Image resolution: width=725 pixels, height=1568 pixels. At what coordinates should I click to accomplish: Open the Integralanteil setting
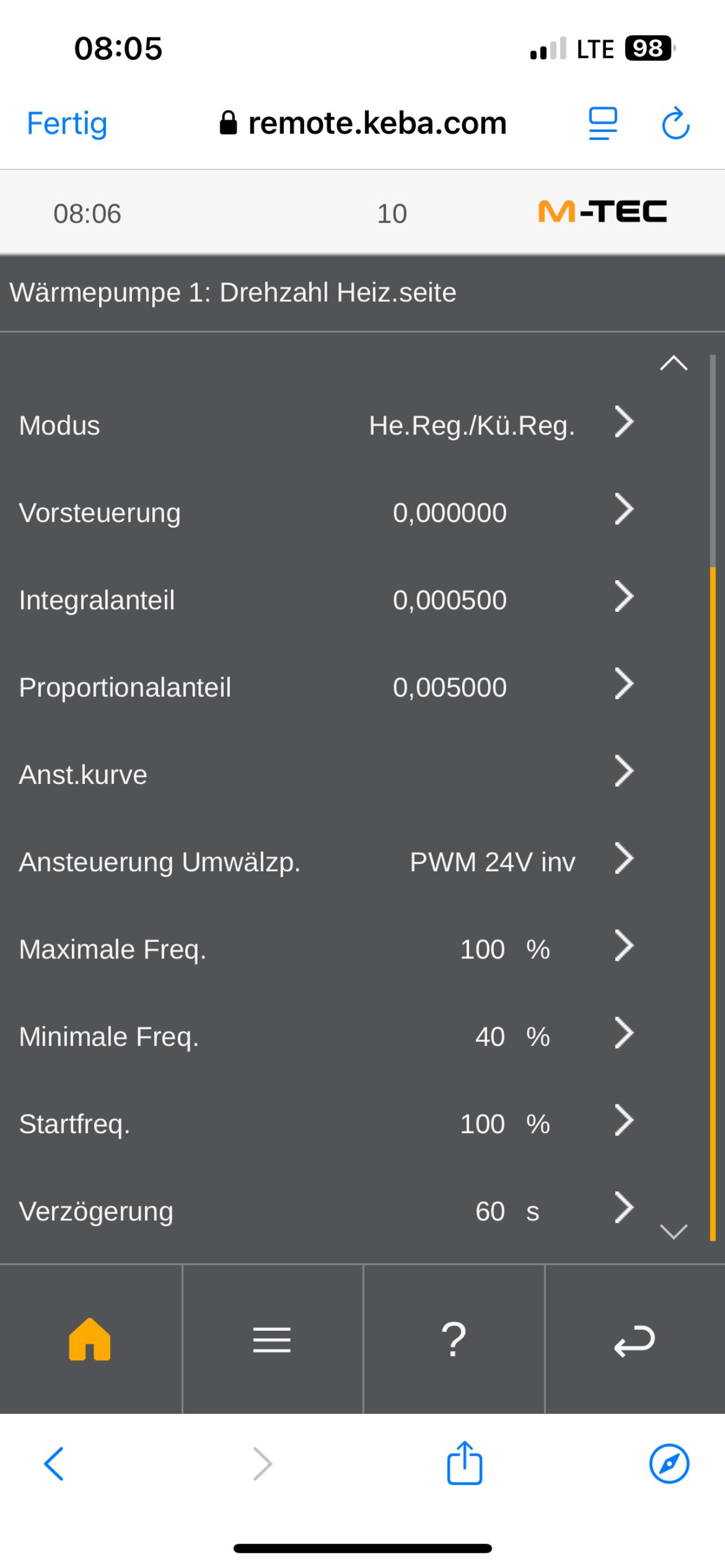624,597
